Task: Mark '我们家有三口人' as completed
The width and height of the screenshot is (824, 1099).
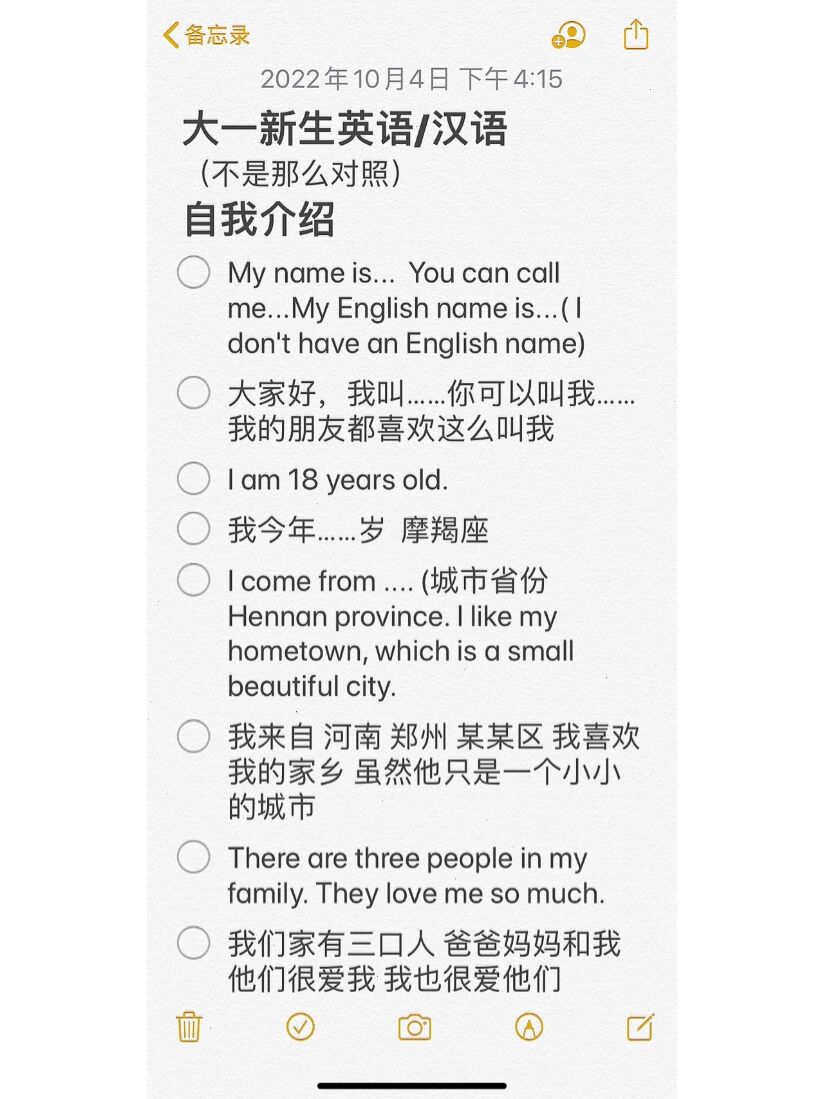Action: (x=193, y=943)
